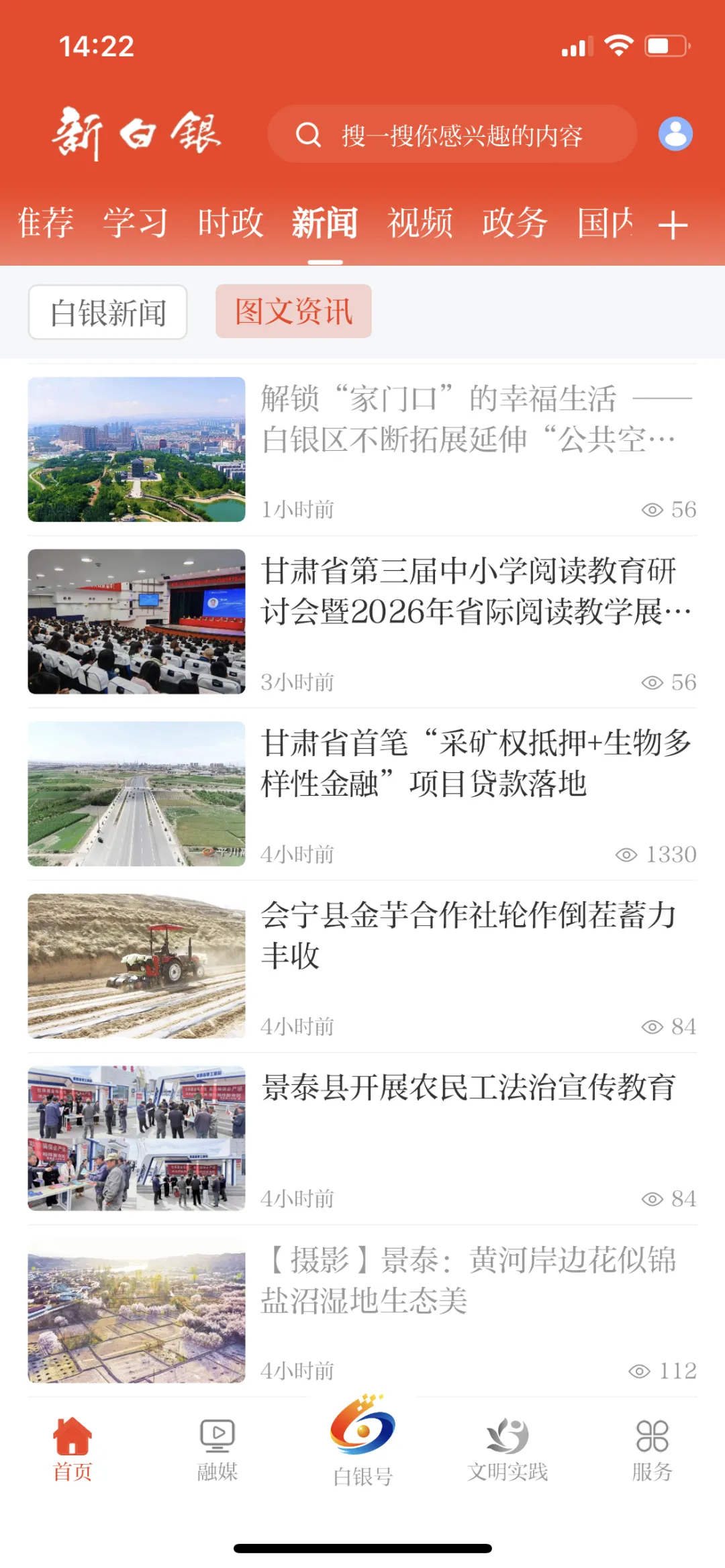Select the 白银新闻 sub-category chip

pyautogui.click(x=107, y=312)
